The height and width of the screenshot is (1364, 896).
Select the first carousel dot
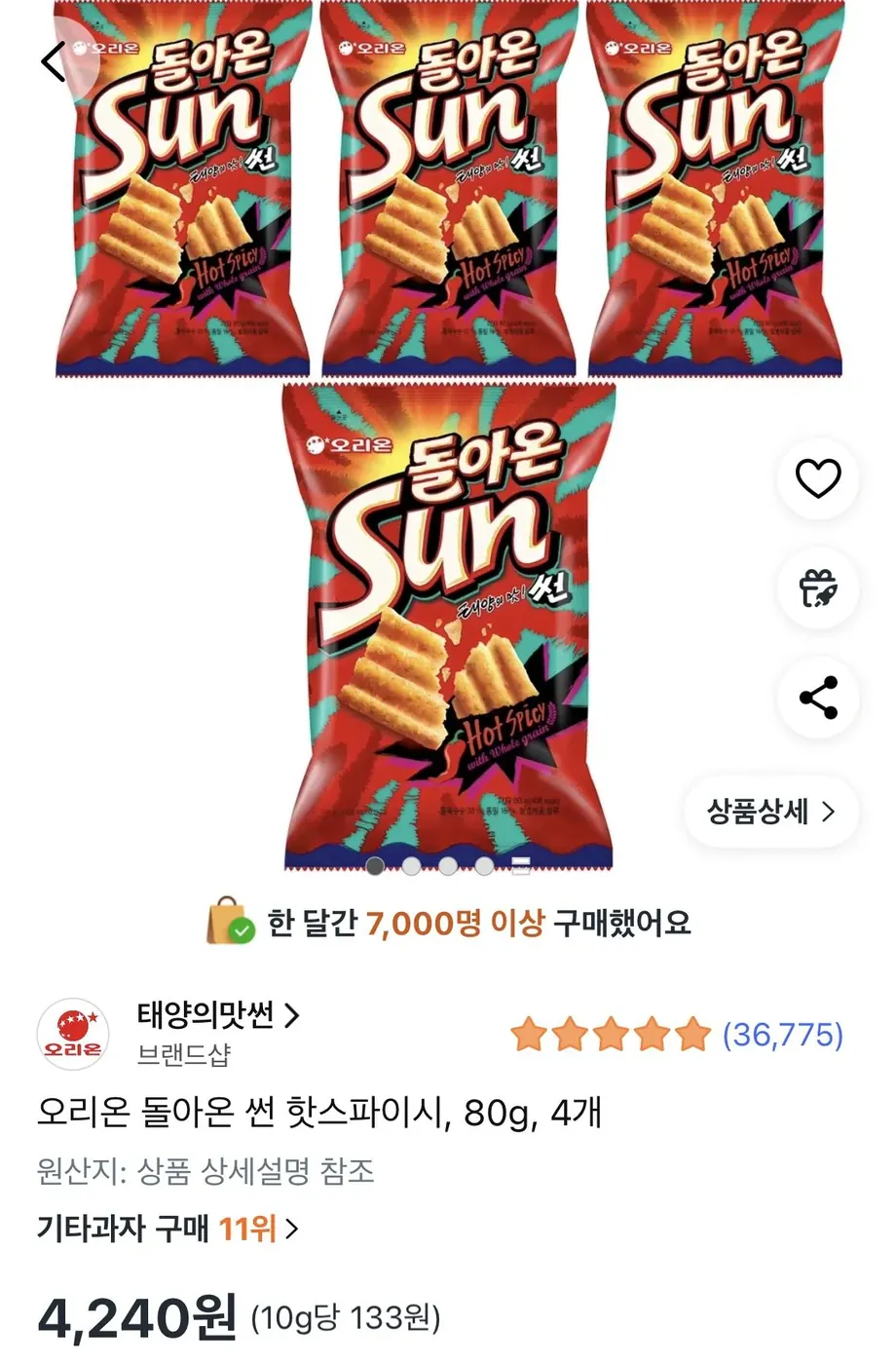point(374,863)
